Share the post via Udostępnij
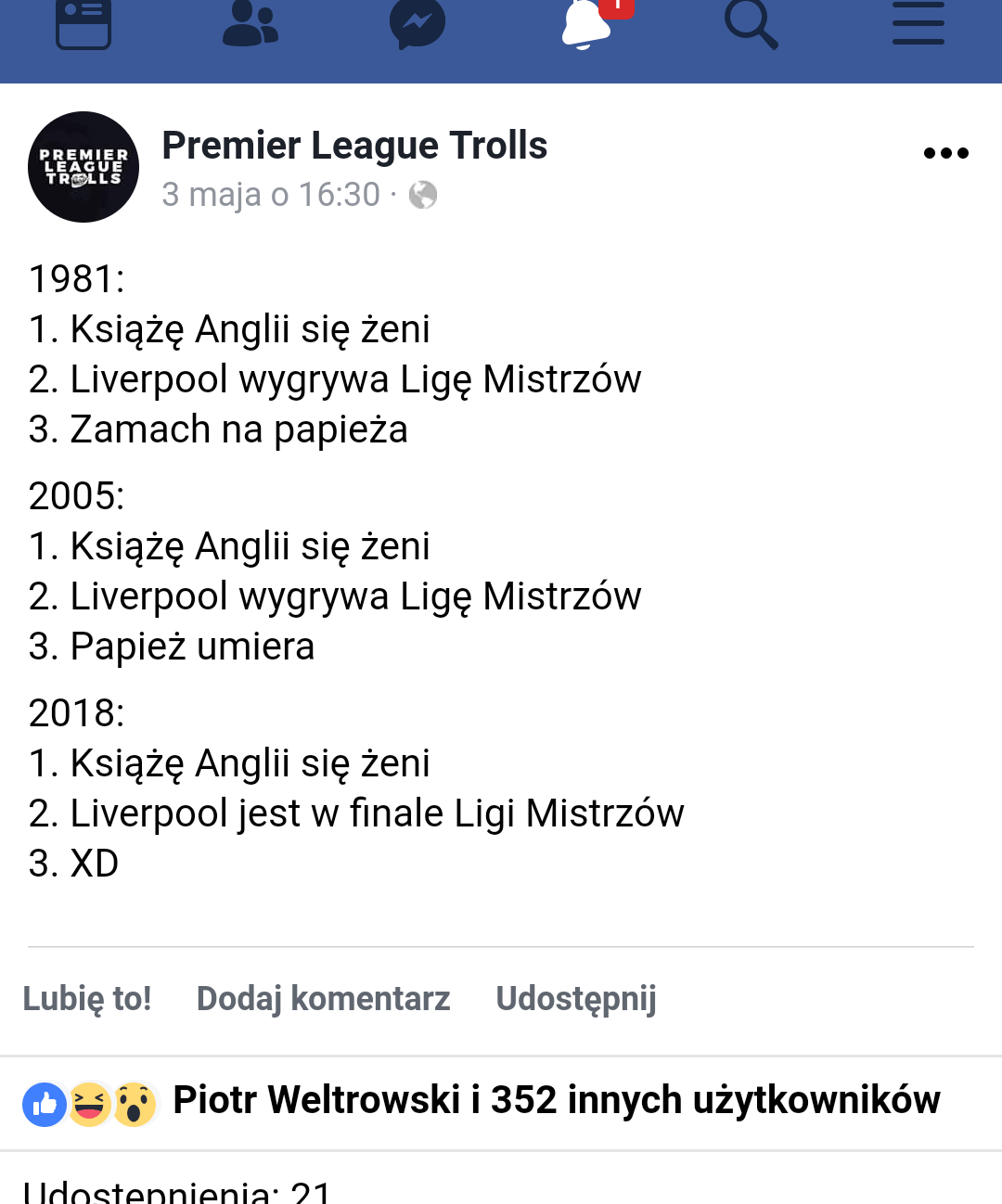This screenshot has width=1002, height=1204. point(576,999)
